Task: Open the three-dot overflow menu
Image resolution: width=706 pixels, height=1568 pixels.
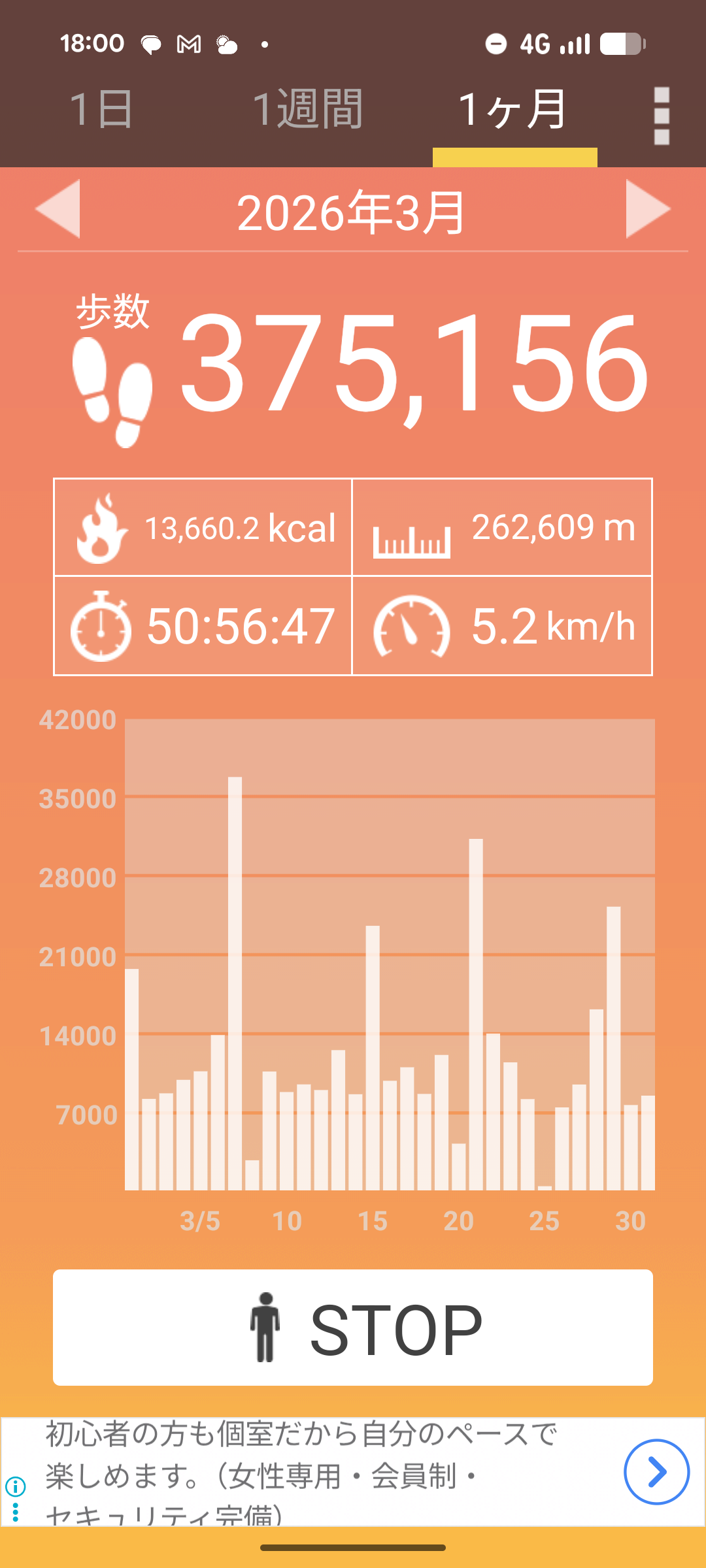Action: [662, 116]
